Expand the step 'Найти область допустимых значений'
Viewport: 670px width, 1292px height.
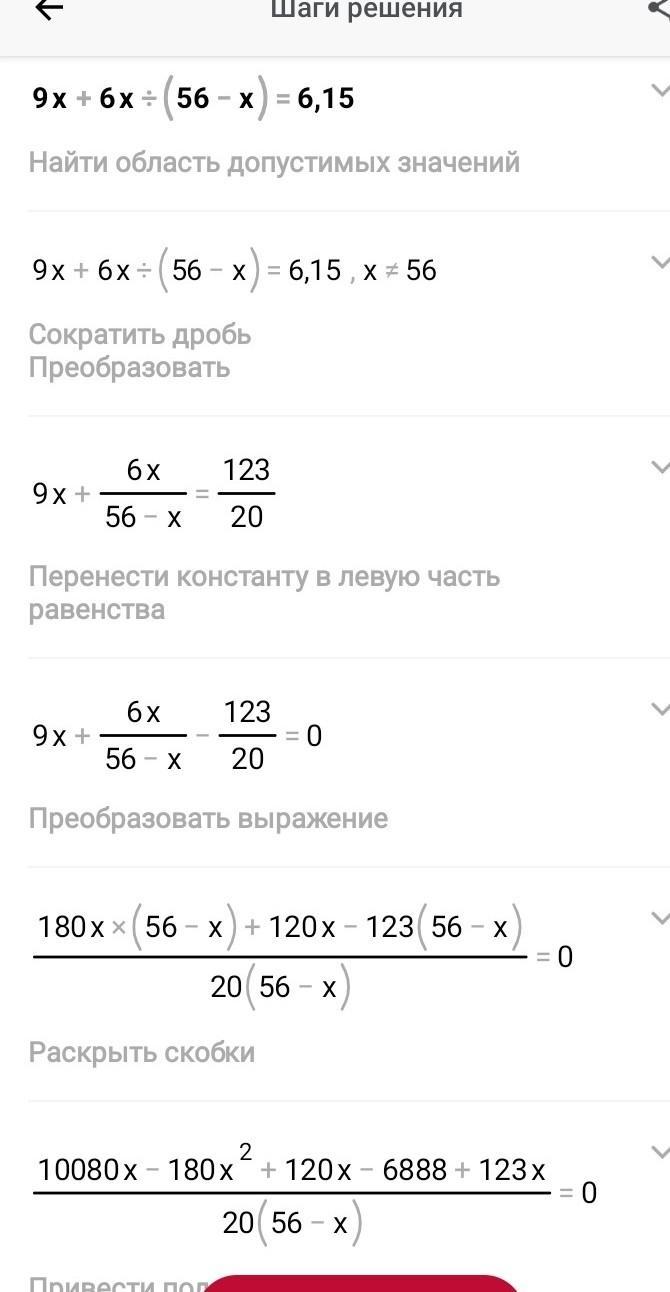point(659,90)
